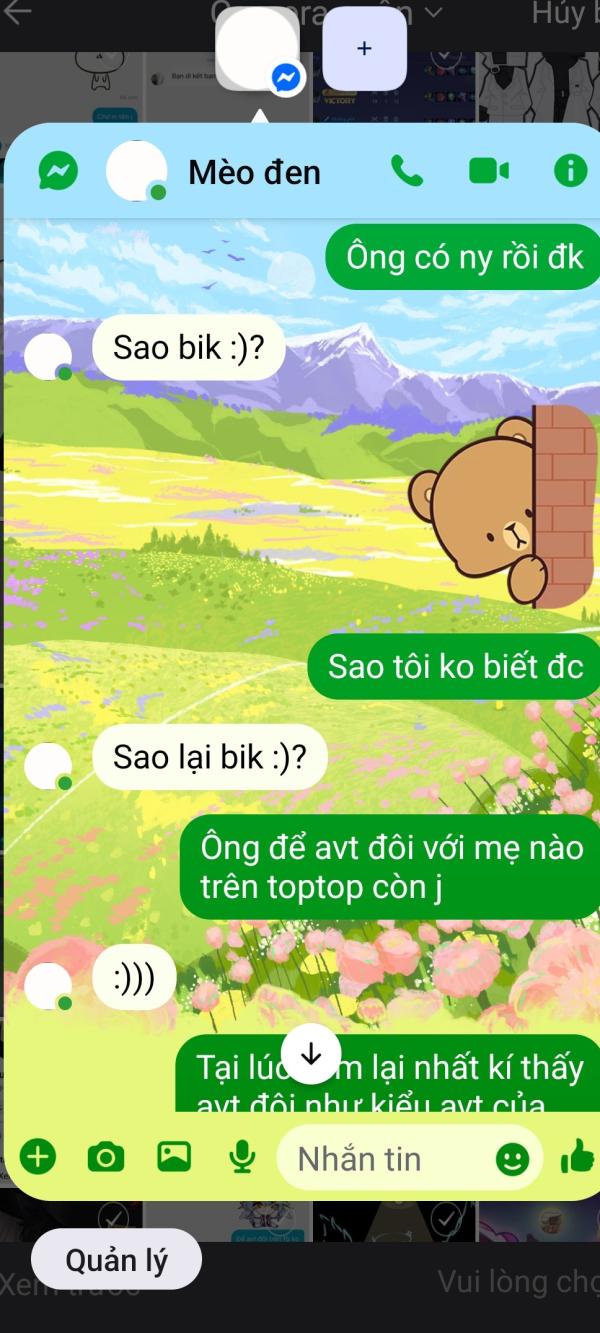Open conversation info for Mèo đen

click(x=570, y=171)
